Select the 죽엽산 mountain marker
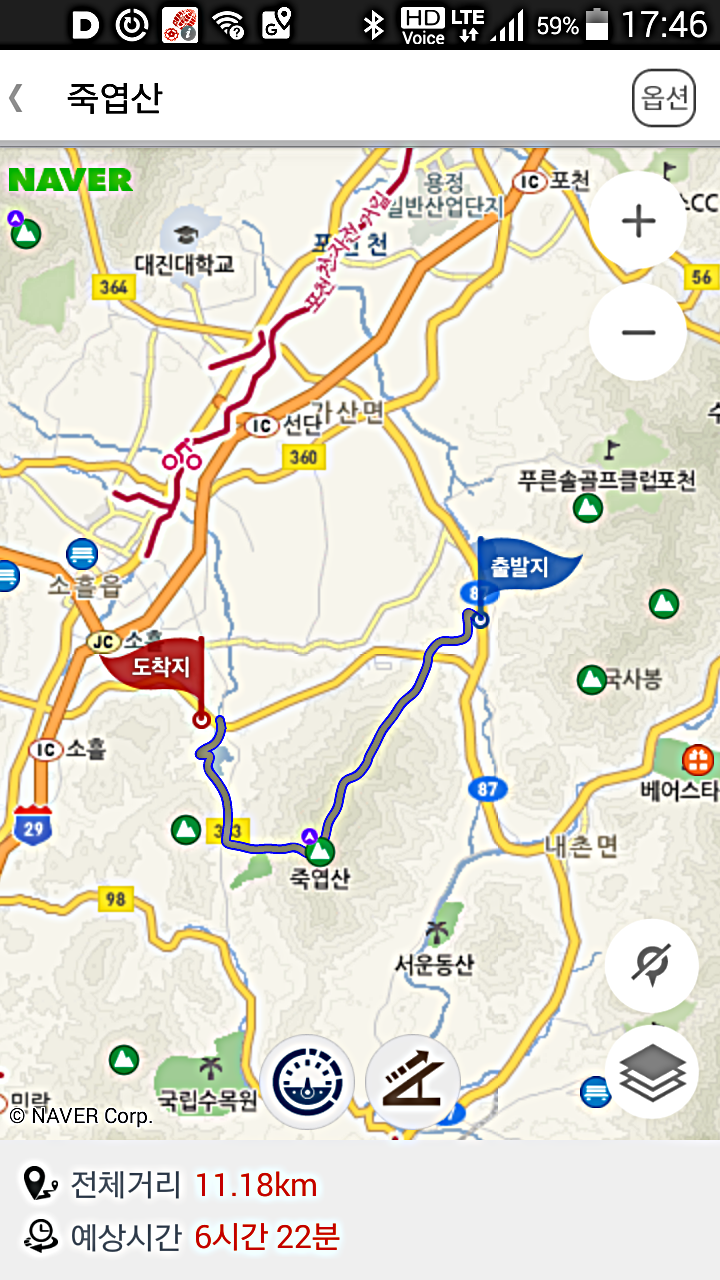This screenshot has width=720, height=1280. pyautogui.click(x=320, y=852)
